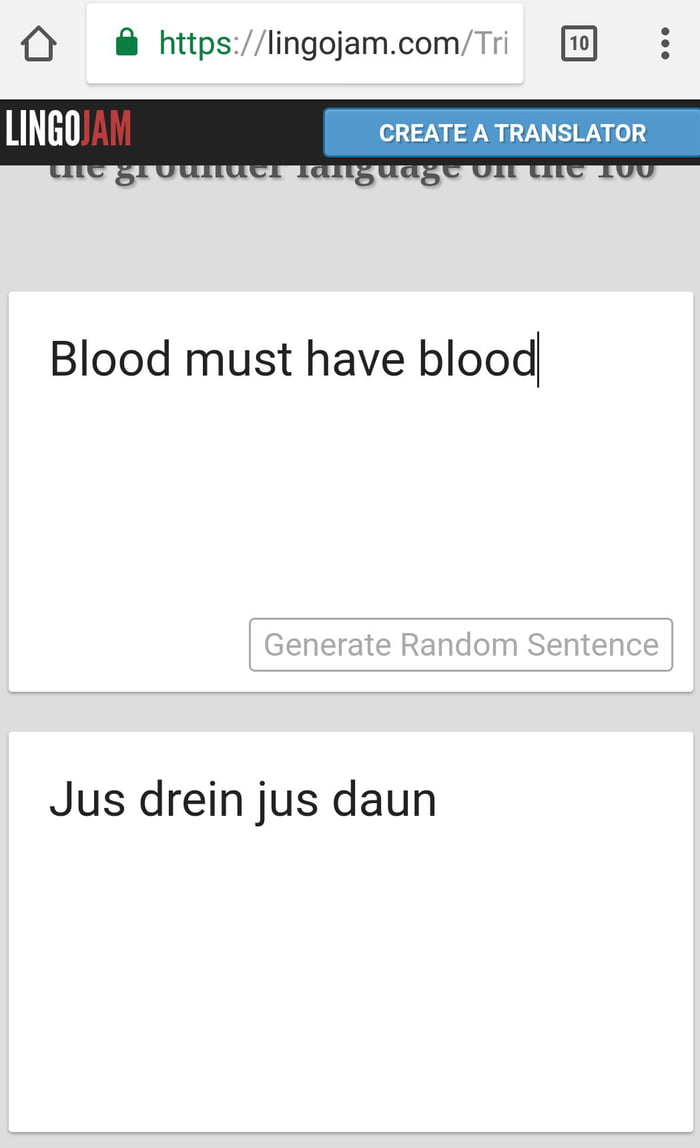Generate a random sentence

pos(461,645)
